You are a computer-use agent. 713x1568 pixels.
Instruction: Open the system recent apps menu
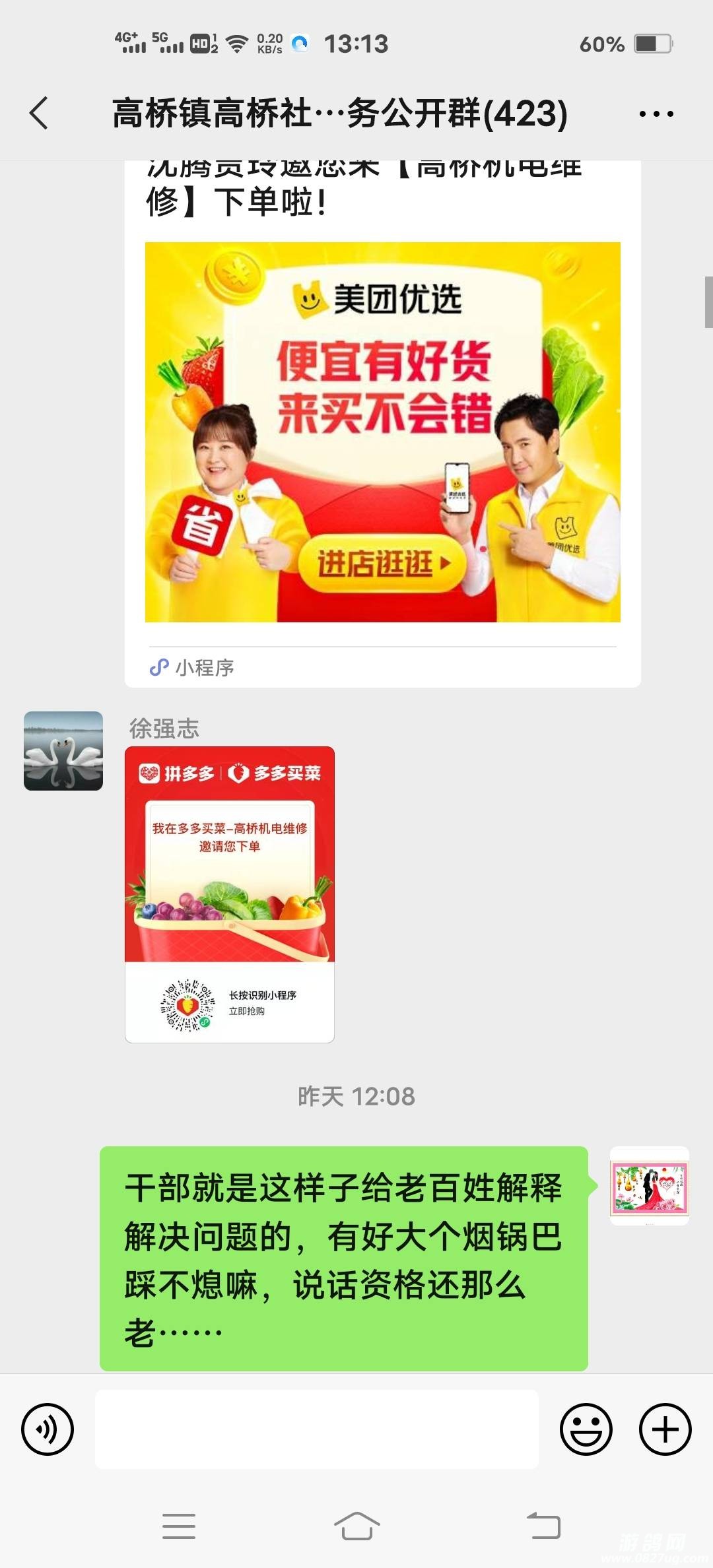179,1526
